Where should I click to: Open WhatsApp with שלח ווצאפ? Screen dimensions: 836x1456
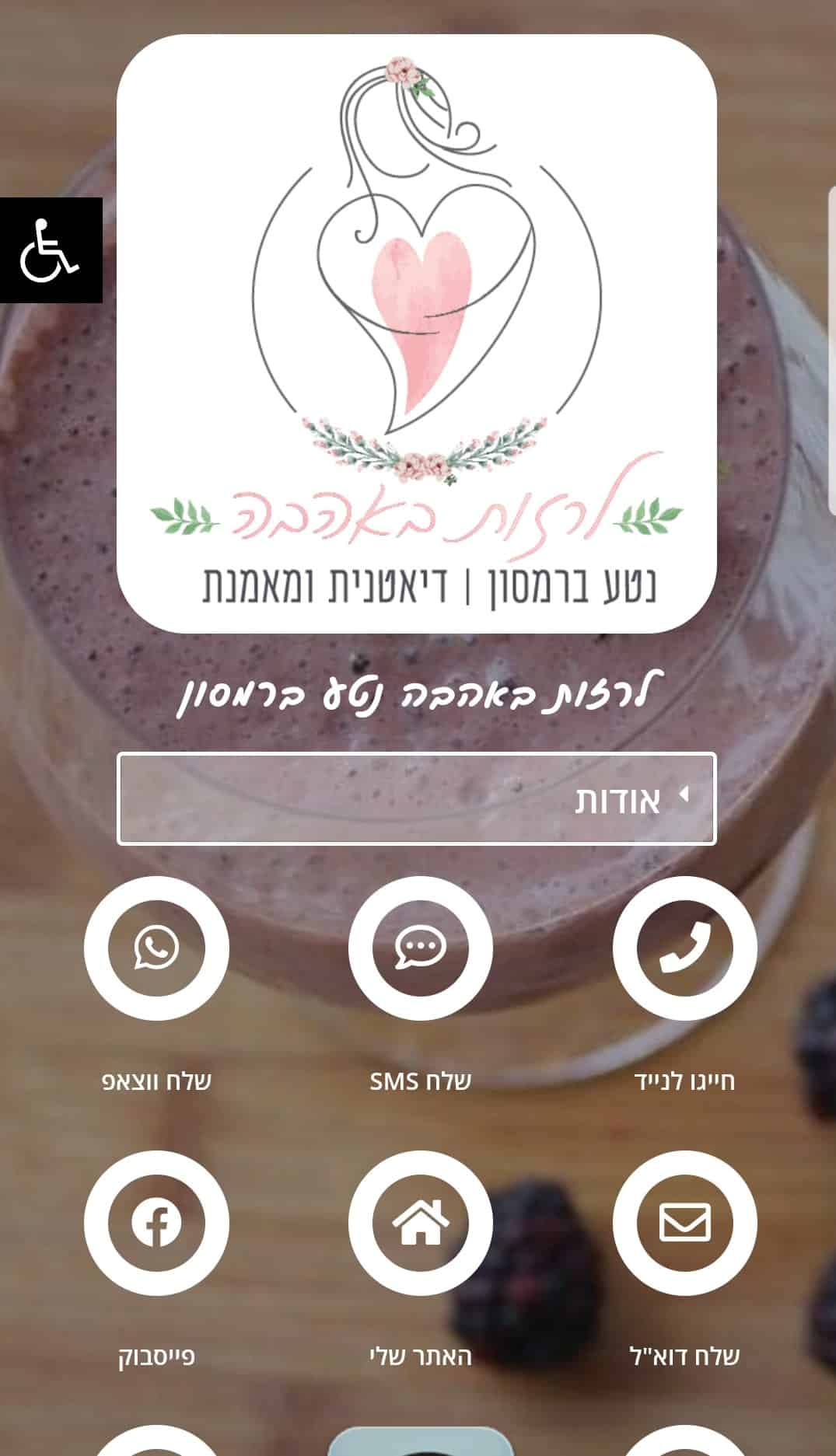[156, 948]
